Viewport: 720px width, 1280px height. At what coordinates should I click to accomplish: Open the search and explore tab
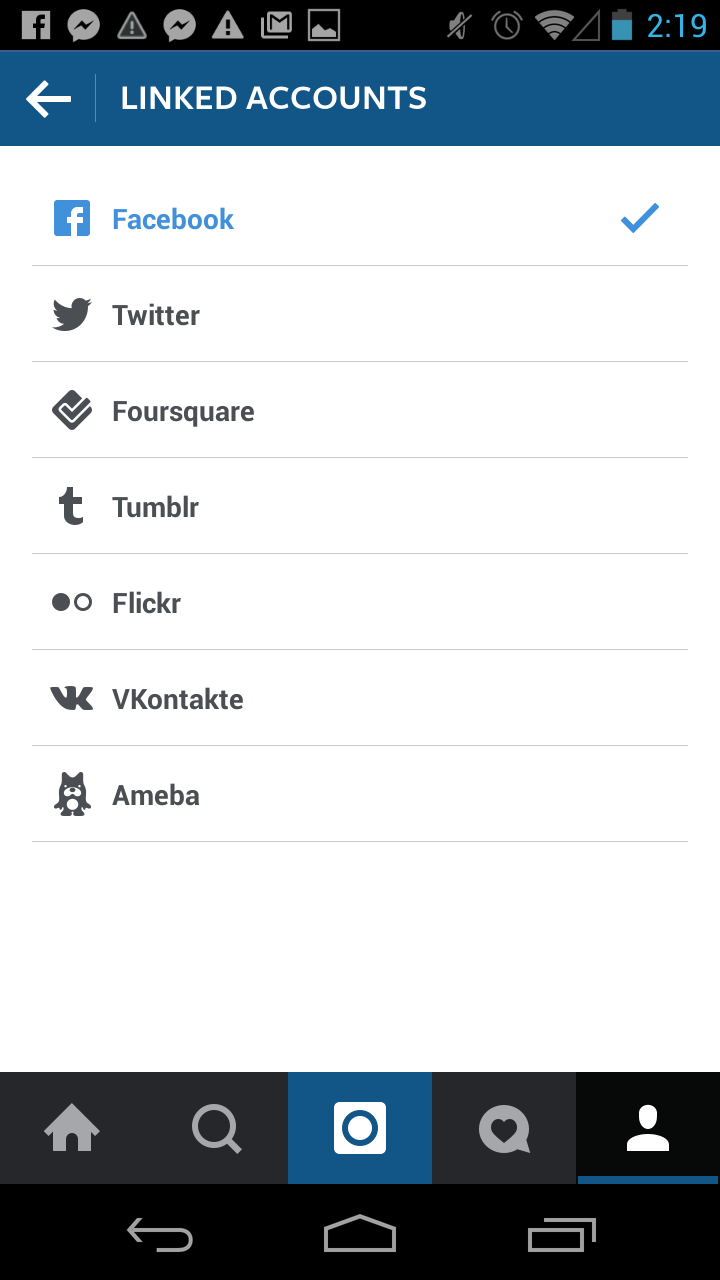point(216,1129)
